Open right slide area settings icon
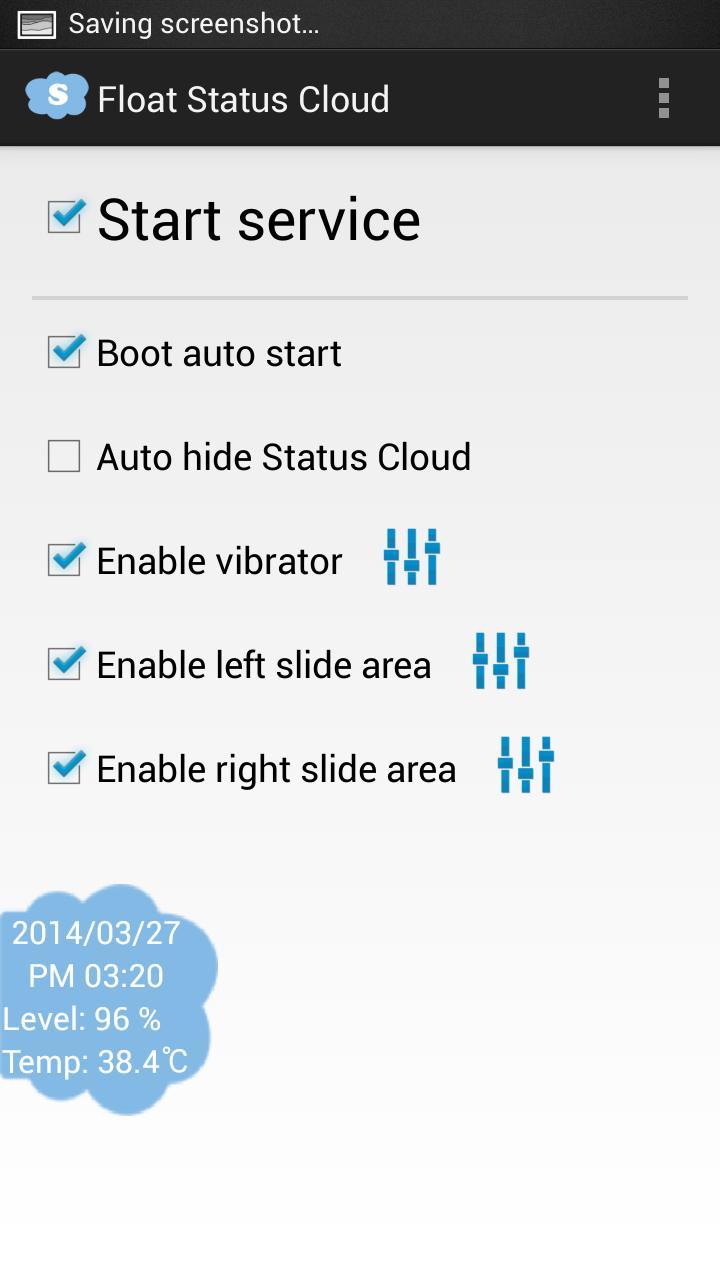The height and width of the screenshot is (1280, 720). [526, 765]
